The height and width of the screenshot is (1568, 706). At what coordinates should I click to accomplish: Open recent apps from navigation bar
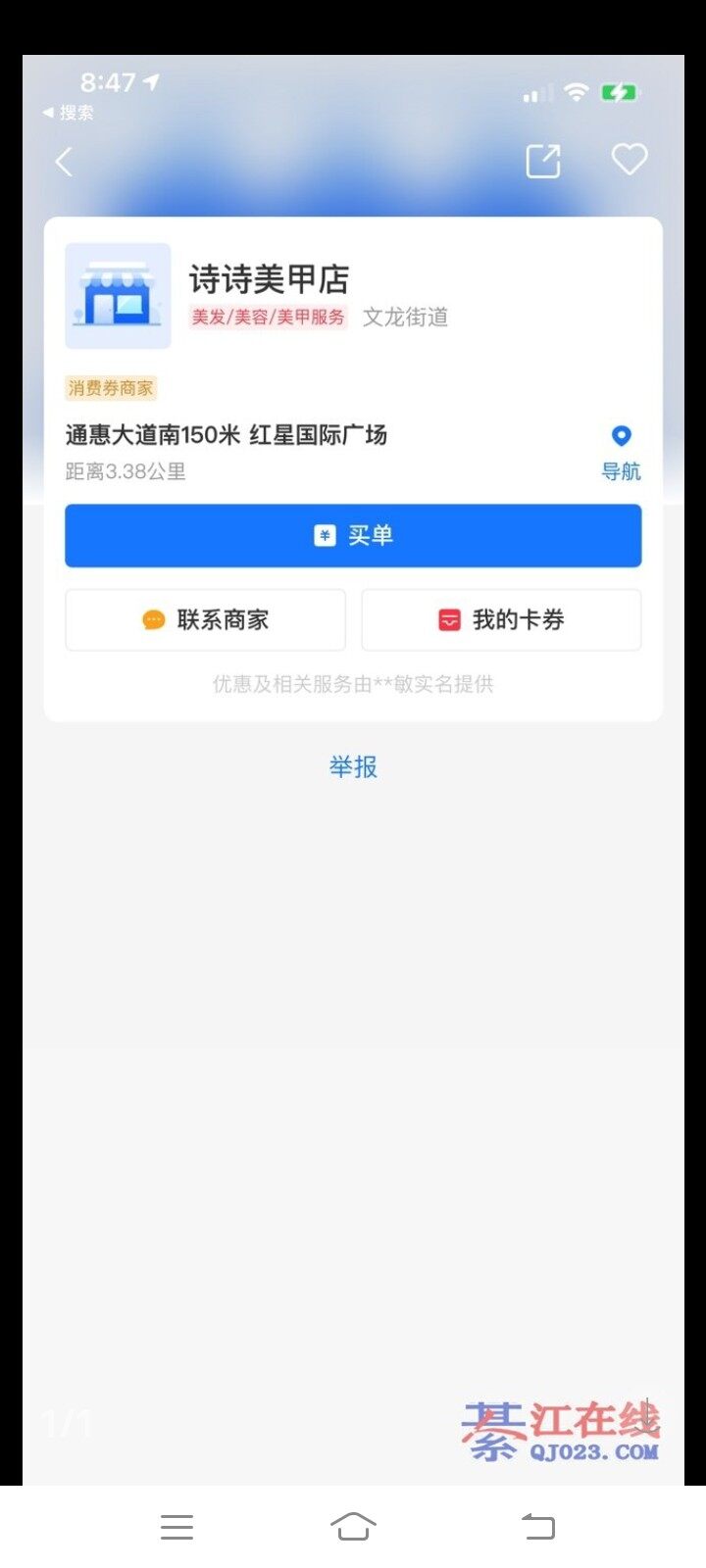point(176,1526)
